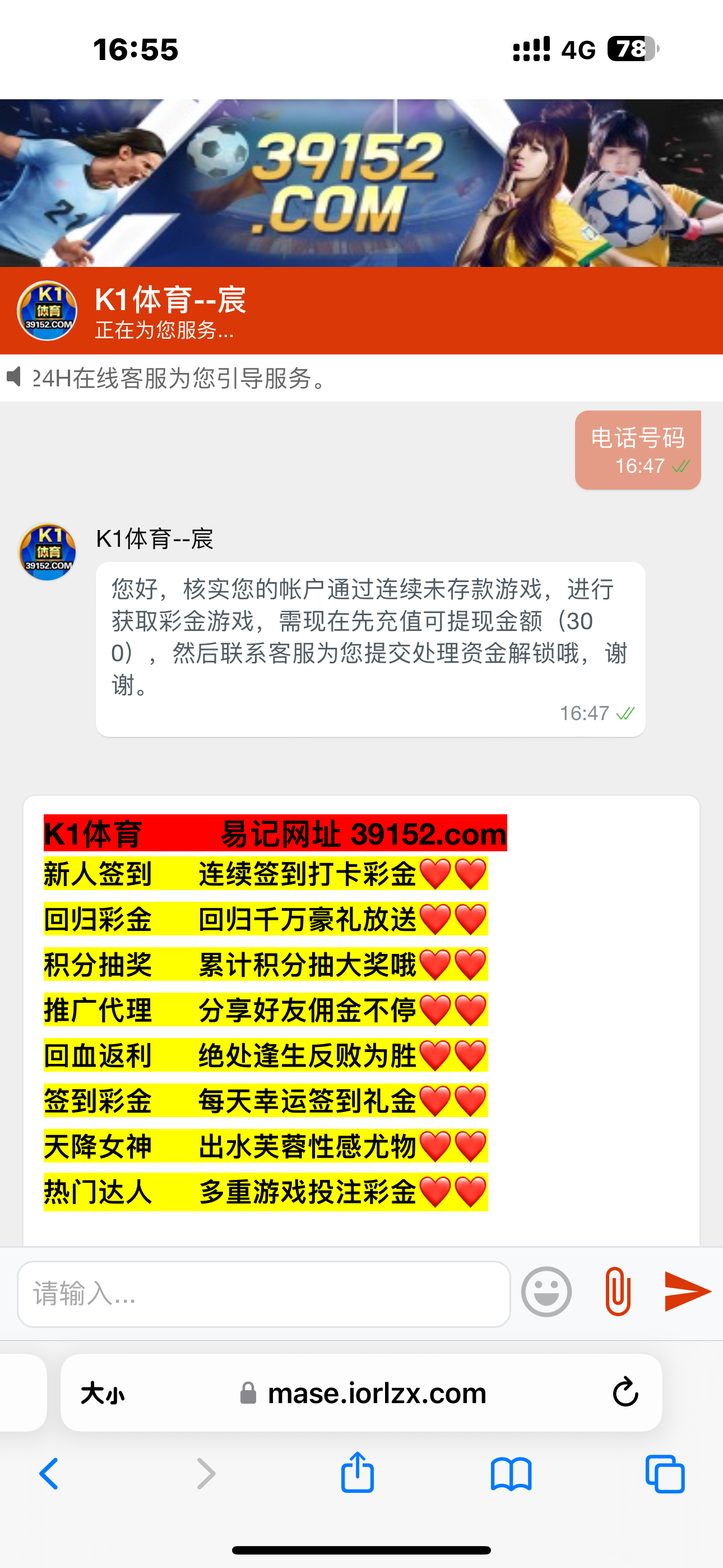
Task: Show all open Safari tabs
Action: [x=665, y=1474]
